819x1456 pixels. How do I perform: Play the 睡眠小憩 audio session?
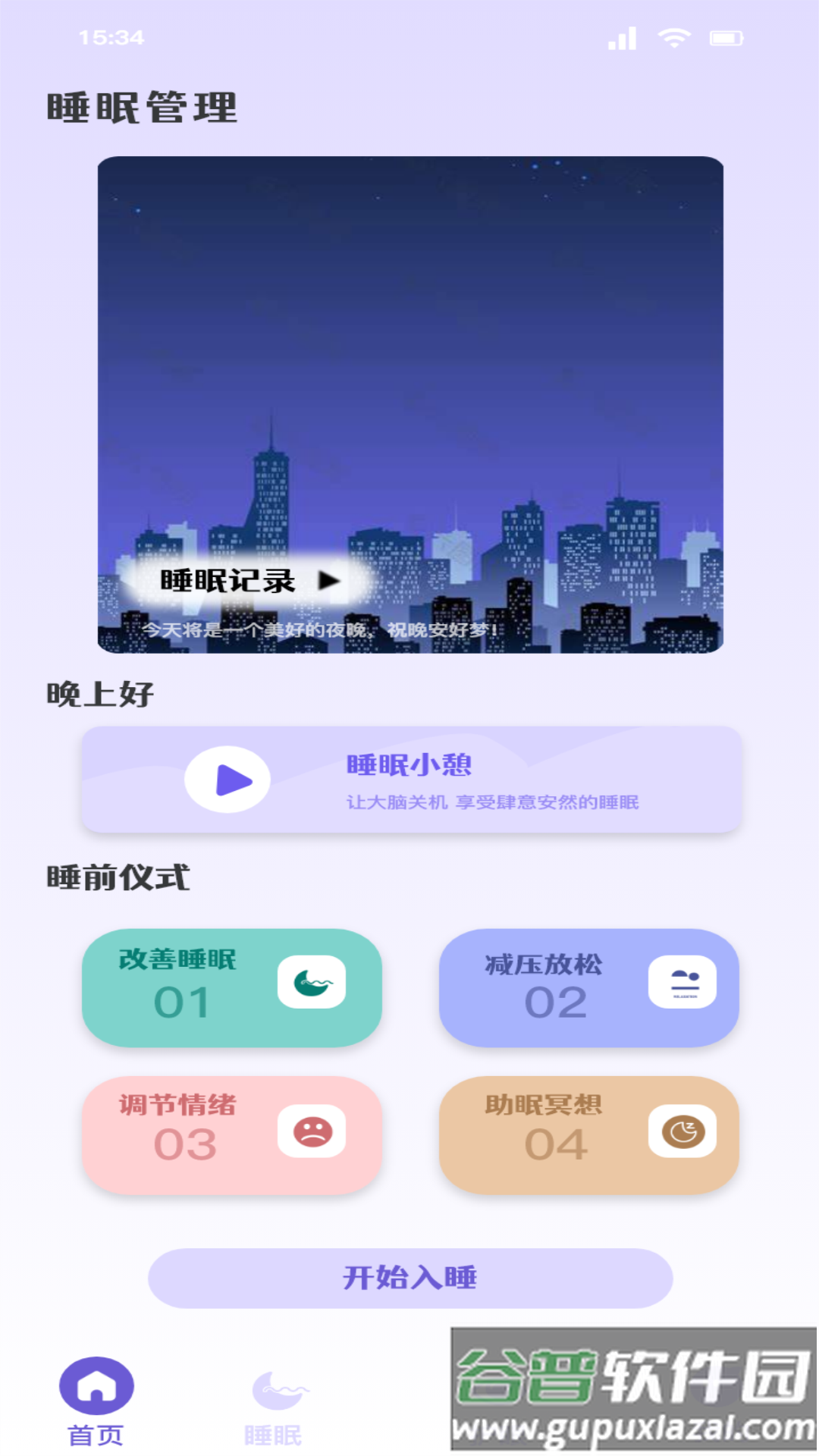pyautogui.click(x=227, y=780)
